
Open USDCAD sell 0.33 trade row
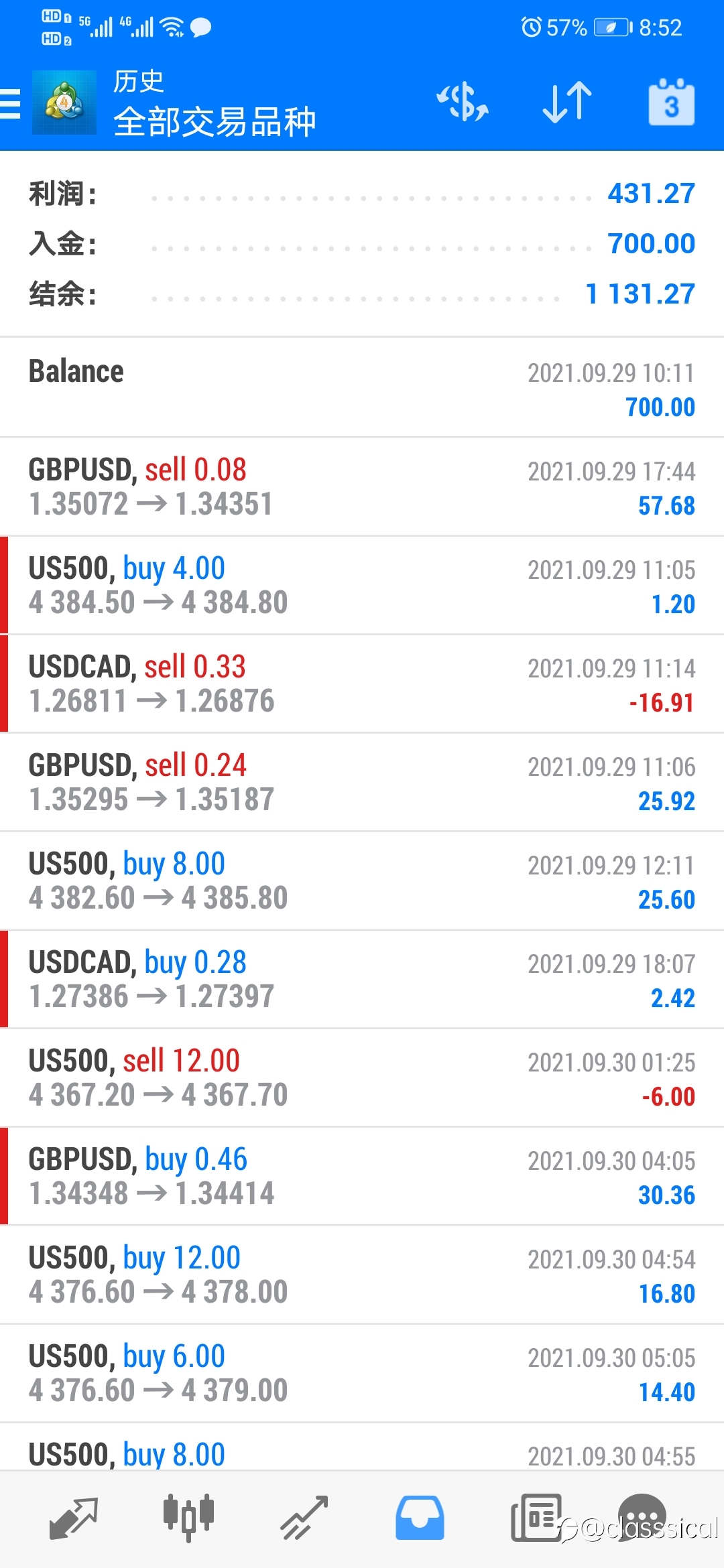pos(362,683)
